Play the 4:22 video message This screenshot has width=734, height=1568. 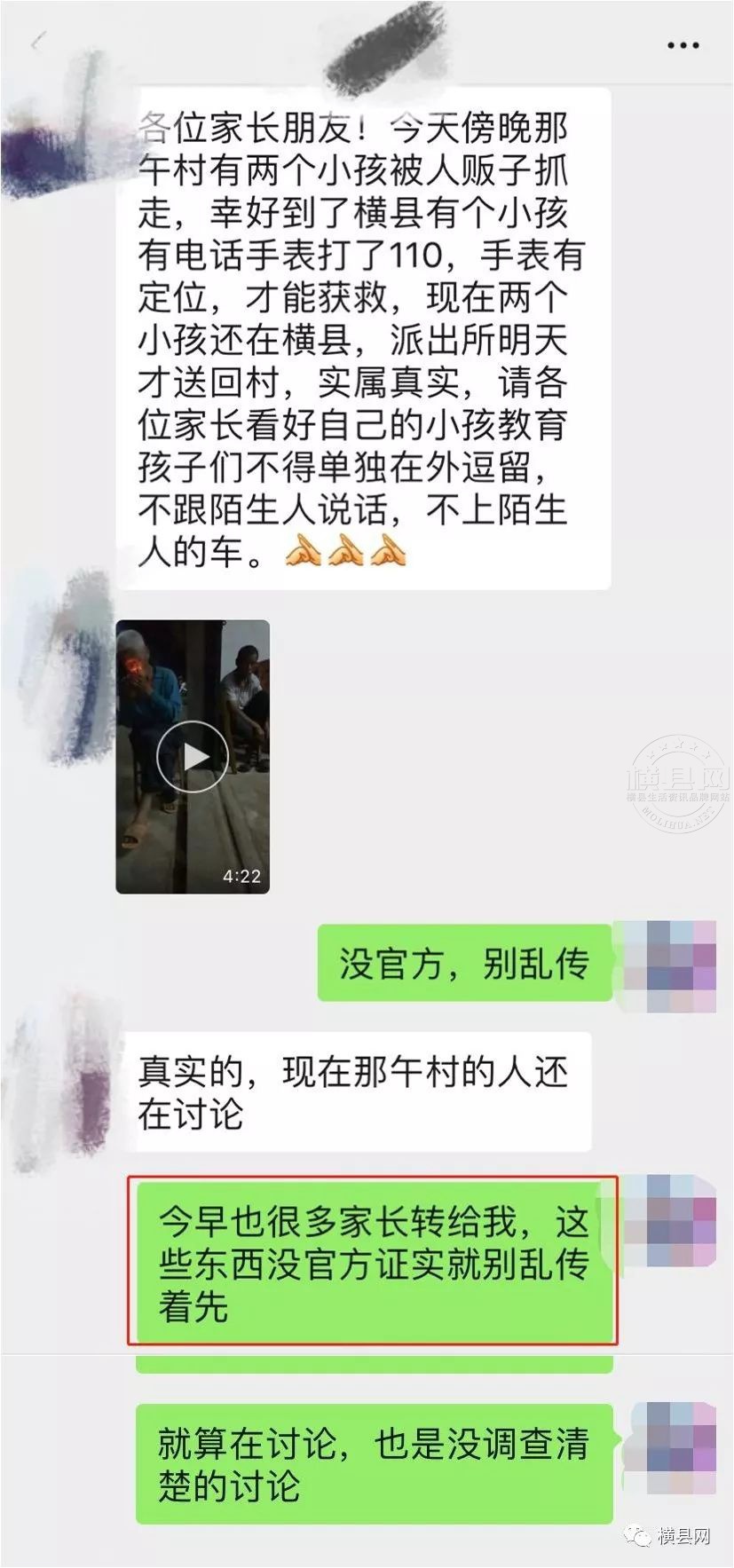[x=193, y=756]
